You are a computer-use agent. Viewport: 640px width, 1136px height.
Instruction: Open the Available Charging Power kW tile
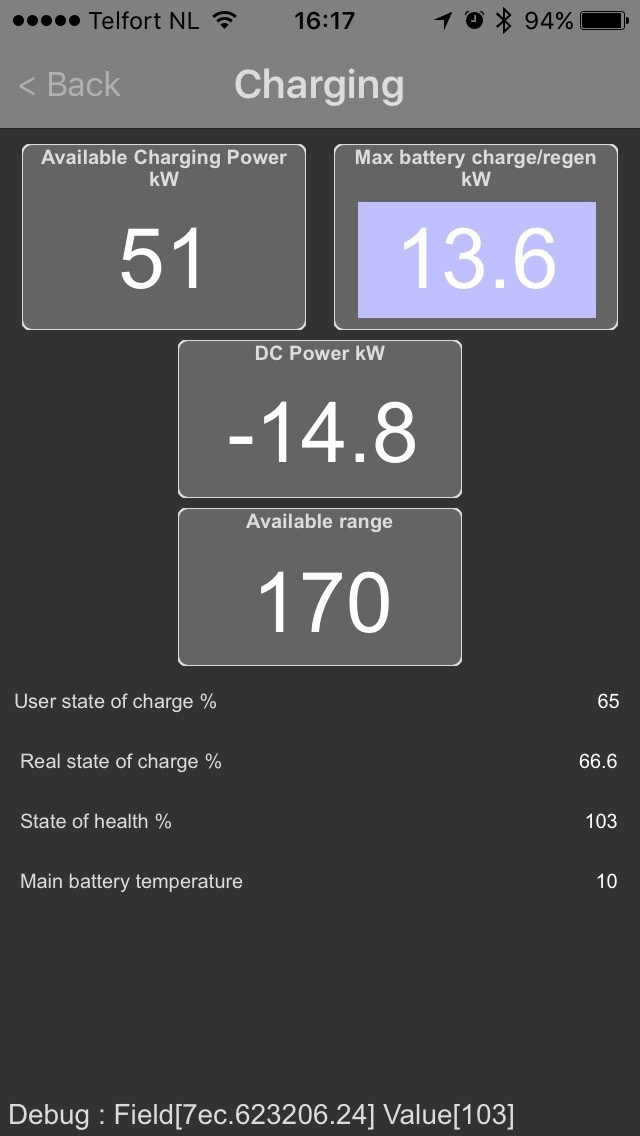pyautogui.click(x=164, y=237)
